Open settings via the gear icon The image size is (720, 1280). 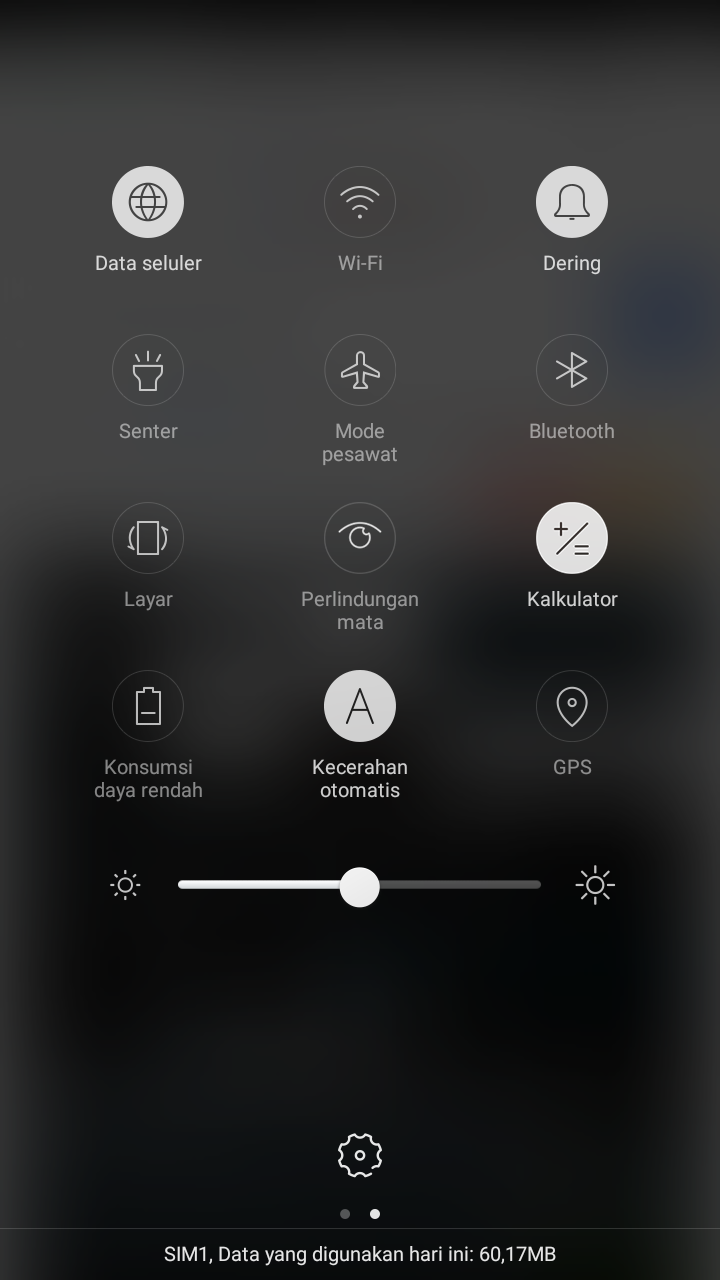pyautogui.click(x=360, y=1155)
